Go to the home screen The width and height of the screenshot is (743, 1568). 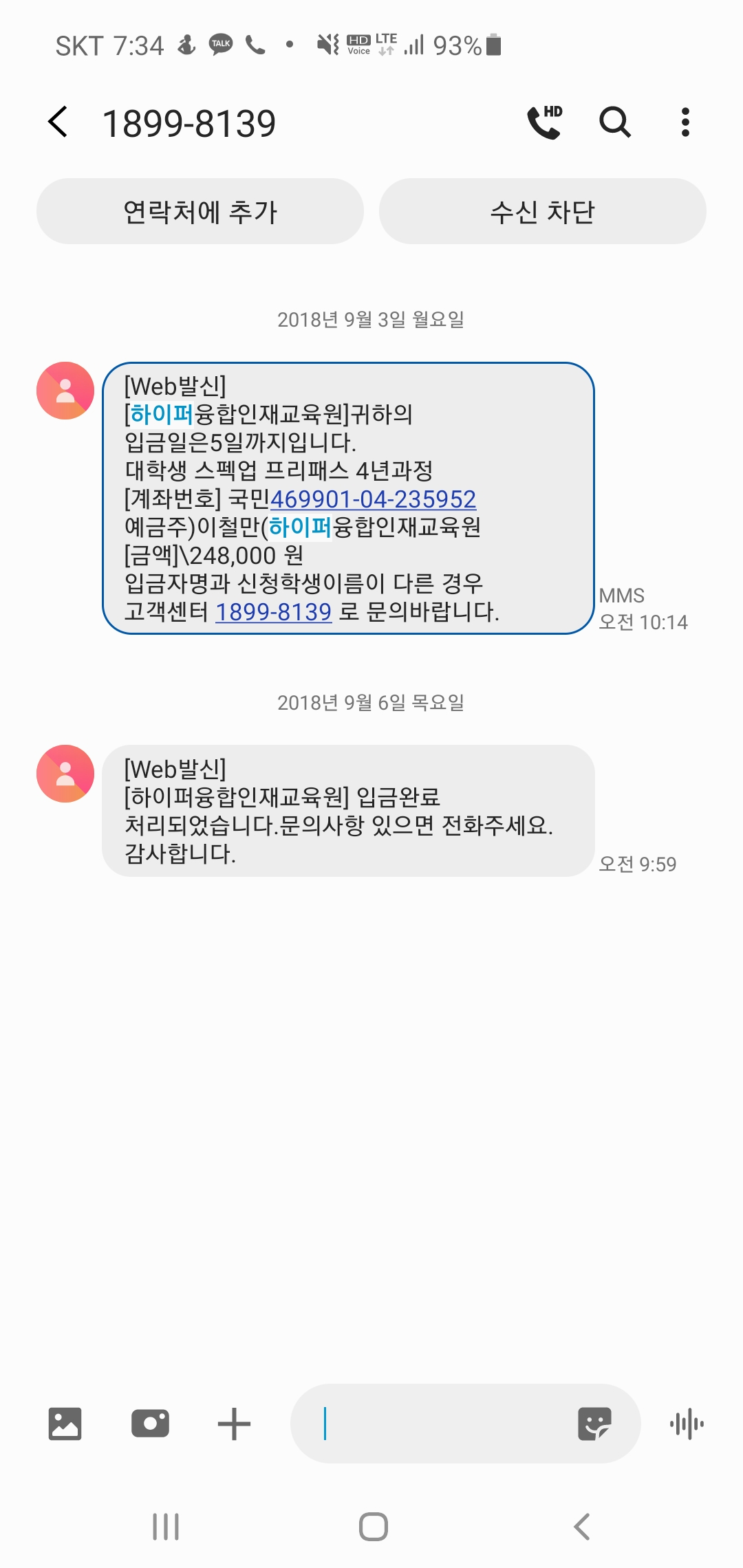374,1527
